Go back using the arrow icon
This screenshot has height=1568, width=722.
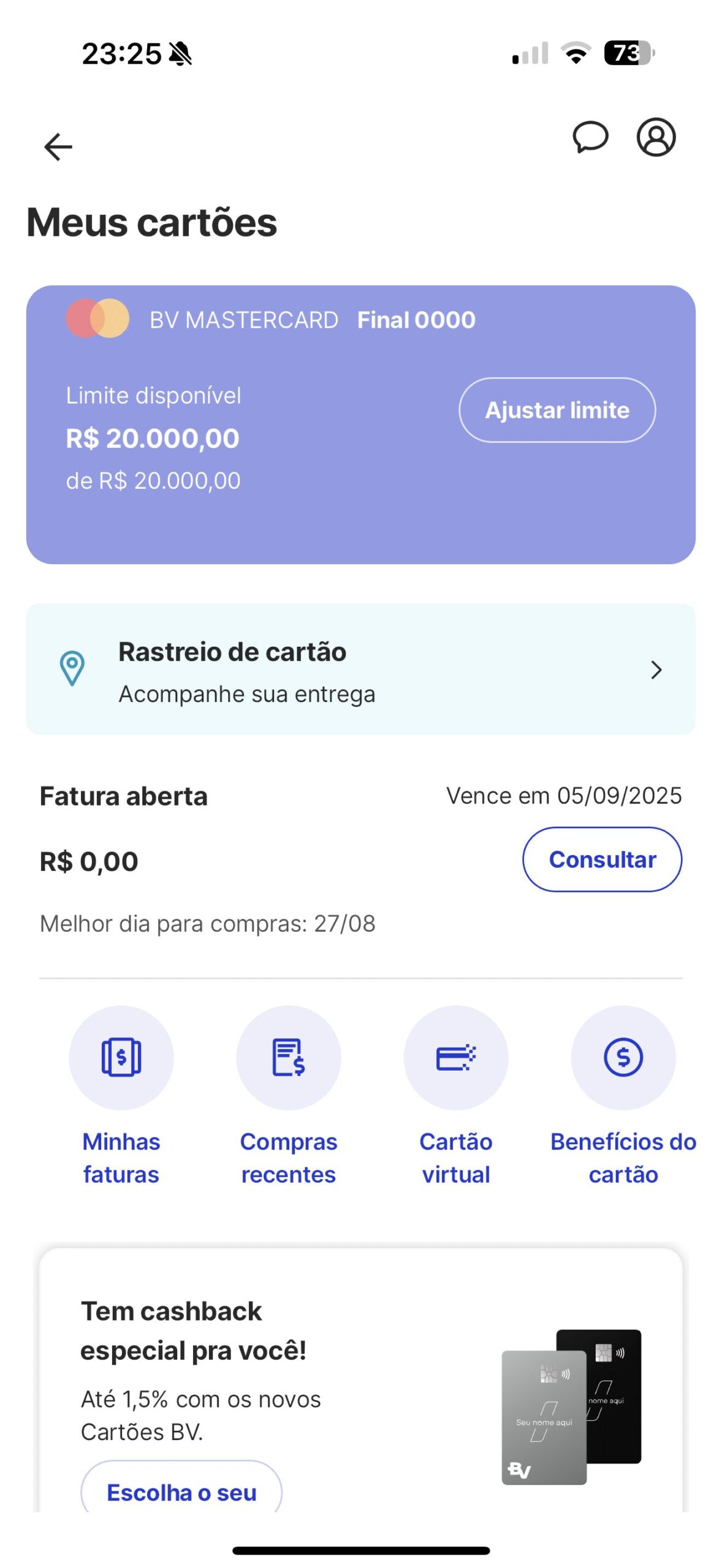[x=58, y=147]
